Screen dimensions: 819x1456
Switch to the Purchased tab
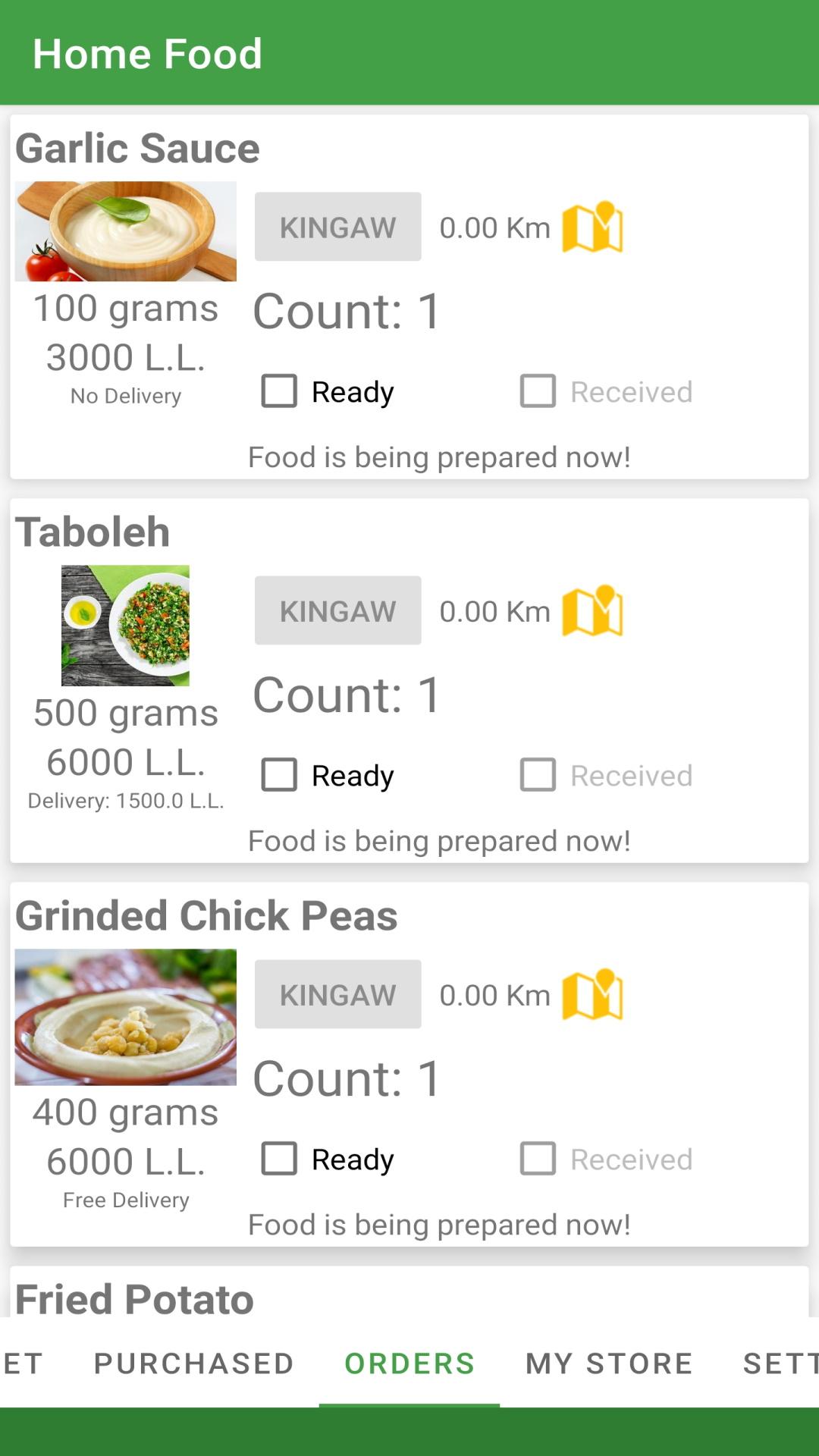click(x=193, y=1363)
